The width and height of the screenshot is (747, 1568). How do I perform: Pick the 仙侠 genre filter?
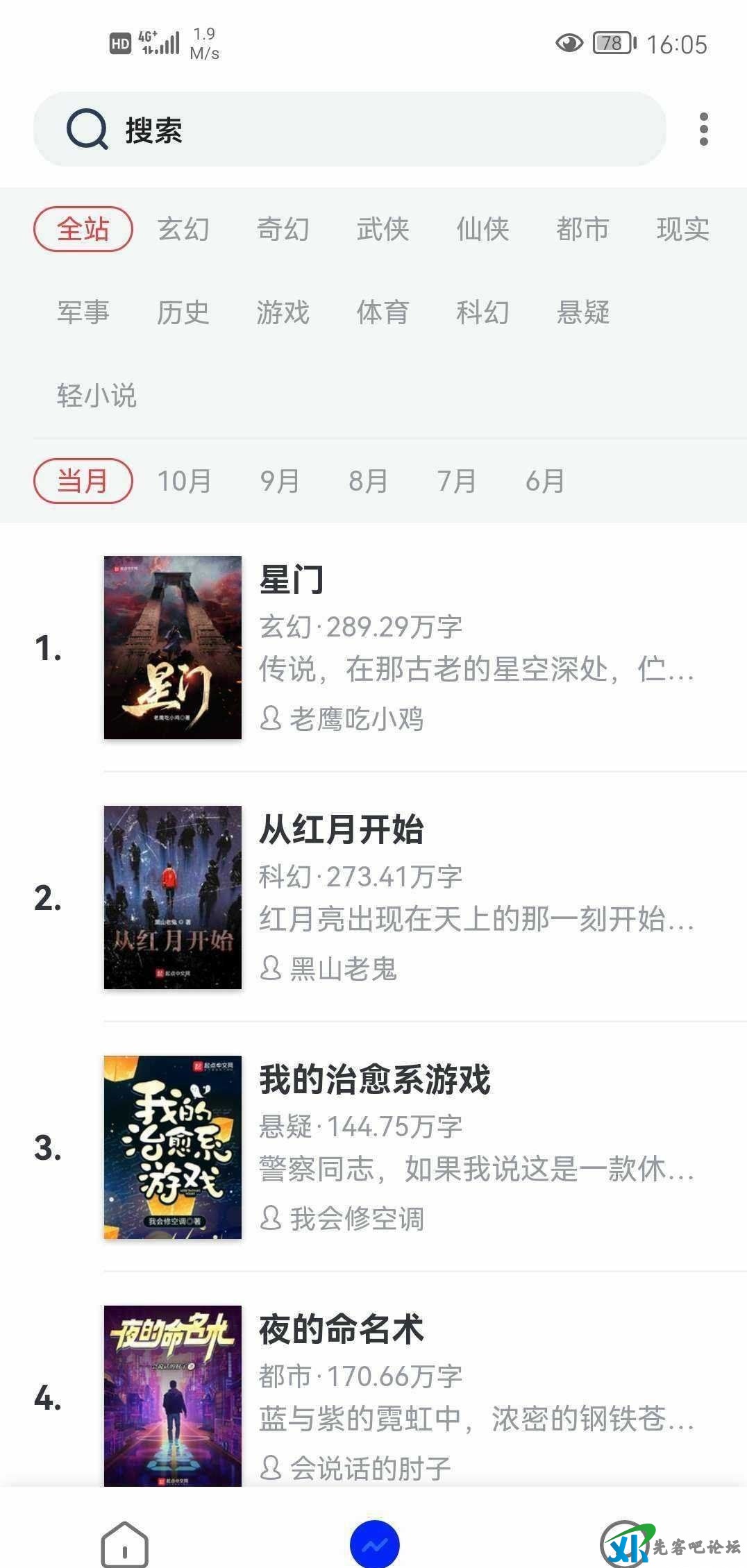(482, 229)
